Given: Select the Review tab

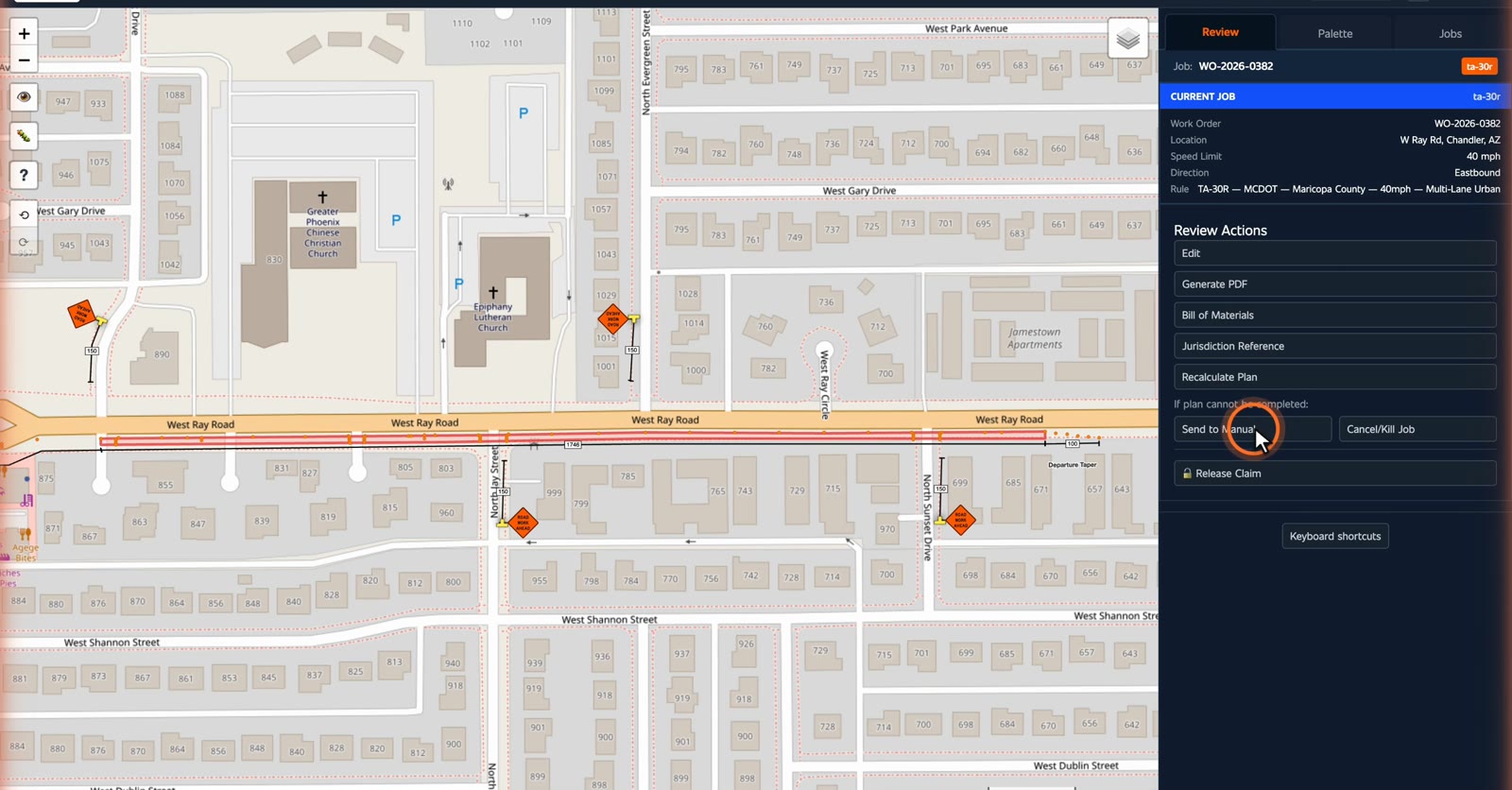Looking at the screenshot, I should point(1220,32).
